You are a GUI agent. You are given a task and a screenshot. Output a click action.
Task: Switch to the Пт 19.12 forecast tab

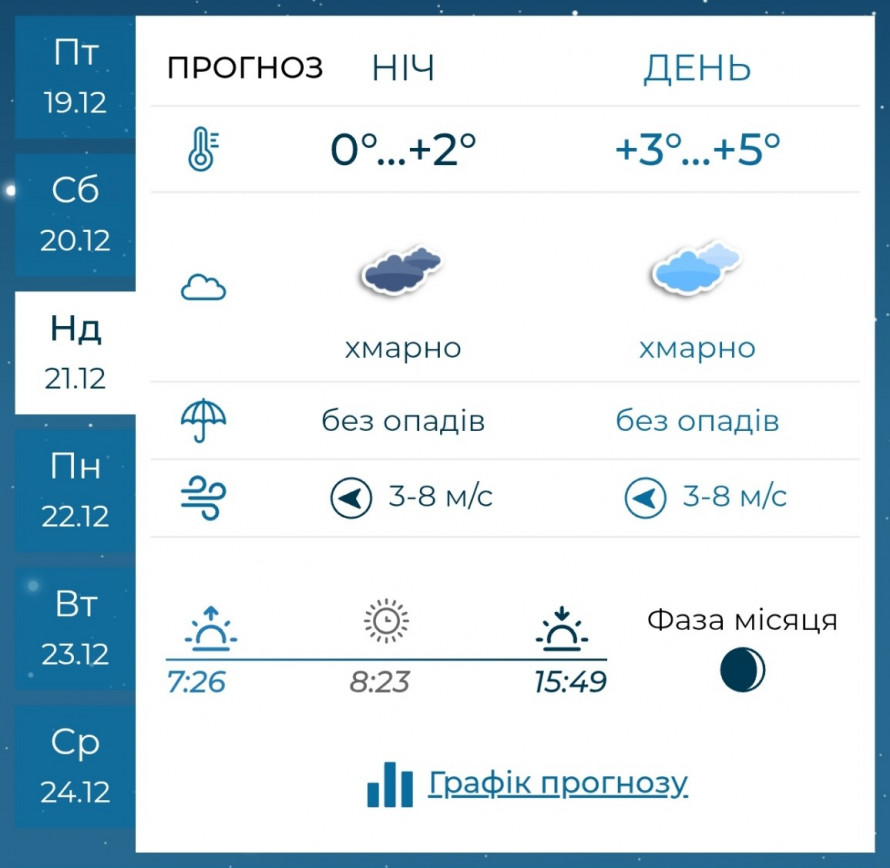[x=75, y=77]
